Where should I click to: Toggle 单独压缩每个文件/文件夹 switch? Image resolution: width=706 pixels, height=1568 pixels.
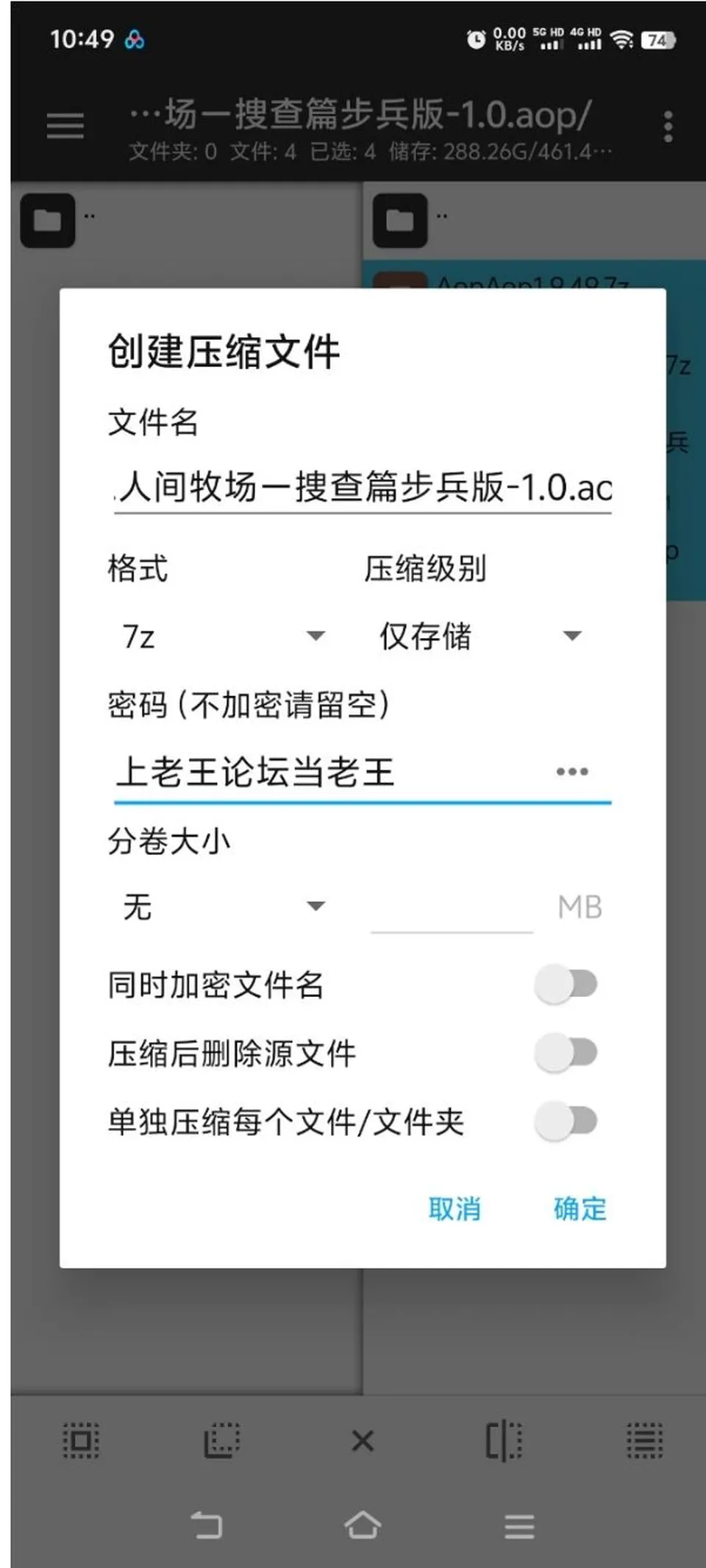tap(566, 1121)
